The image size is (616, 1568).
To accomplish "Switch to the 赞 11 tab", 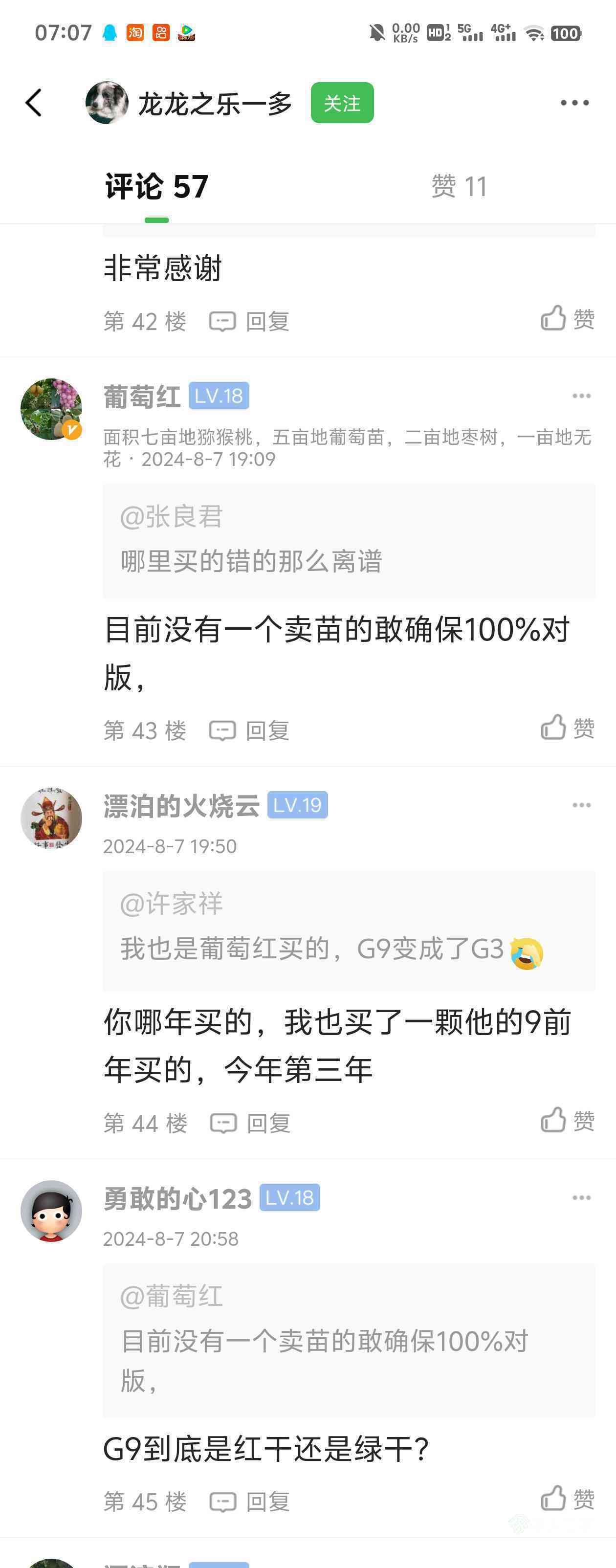I will (x=460, y=186).
